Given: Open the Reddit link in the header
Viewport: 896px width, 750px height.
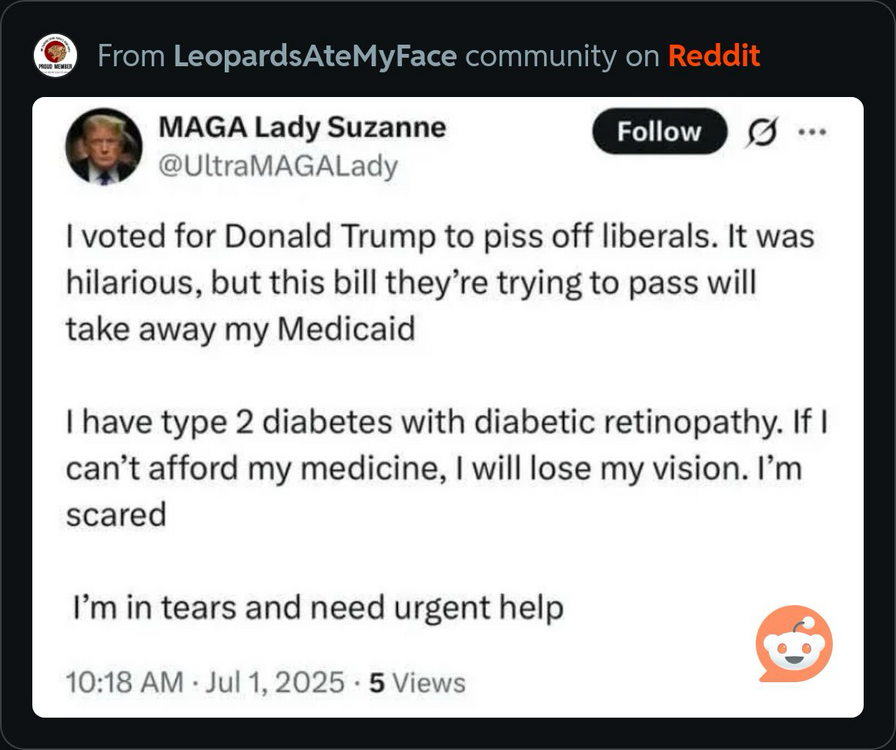Looking at the screenshot, I should pos(713,56).
